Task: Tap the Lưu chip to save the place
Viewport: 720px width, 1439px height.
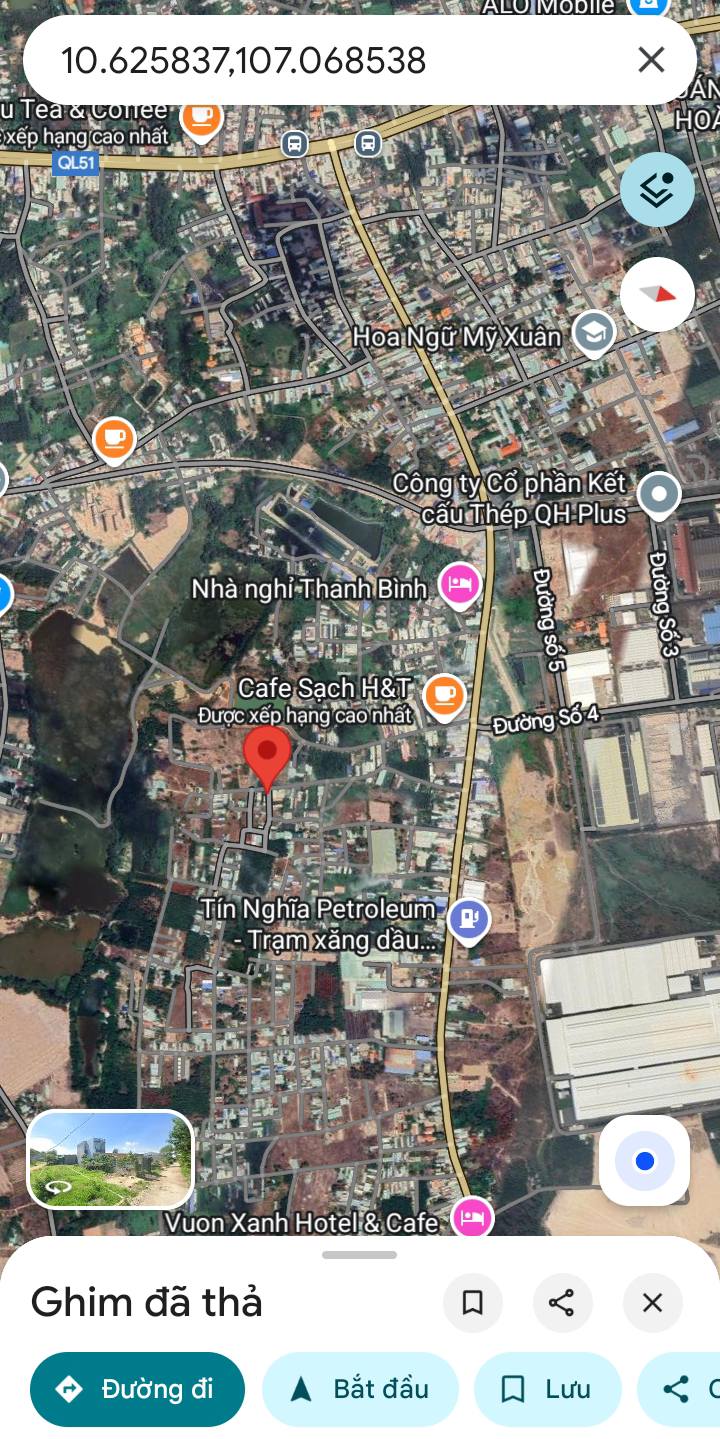Action: [547, 1389]
